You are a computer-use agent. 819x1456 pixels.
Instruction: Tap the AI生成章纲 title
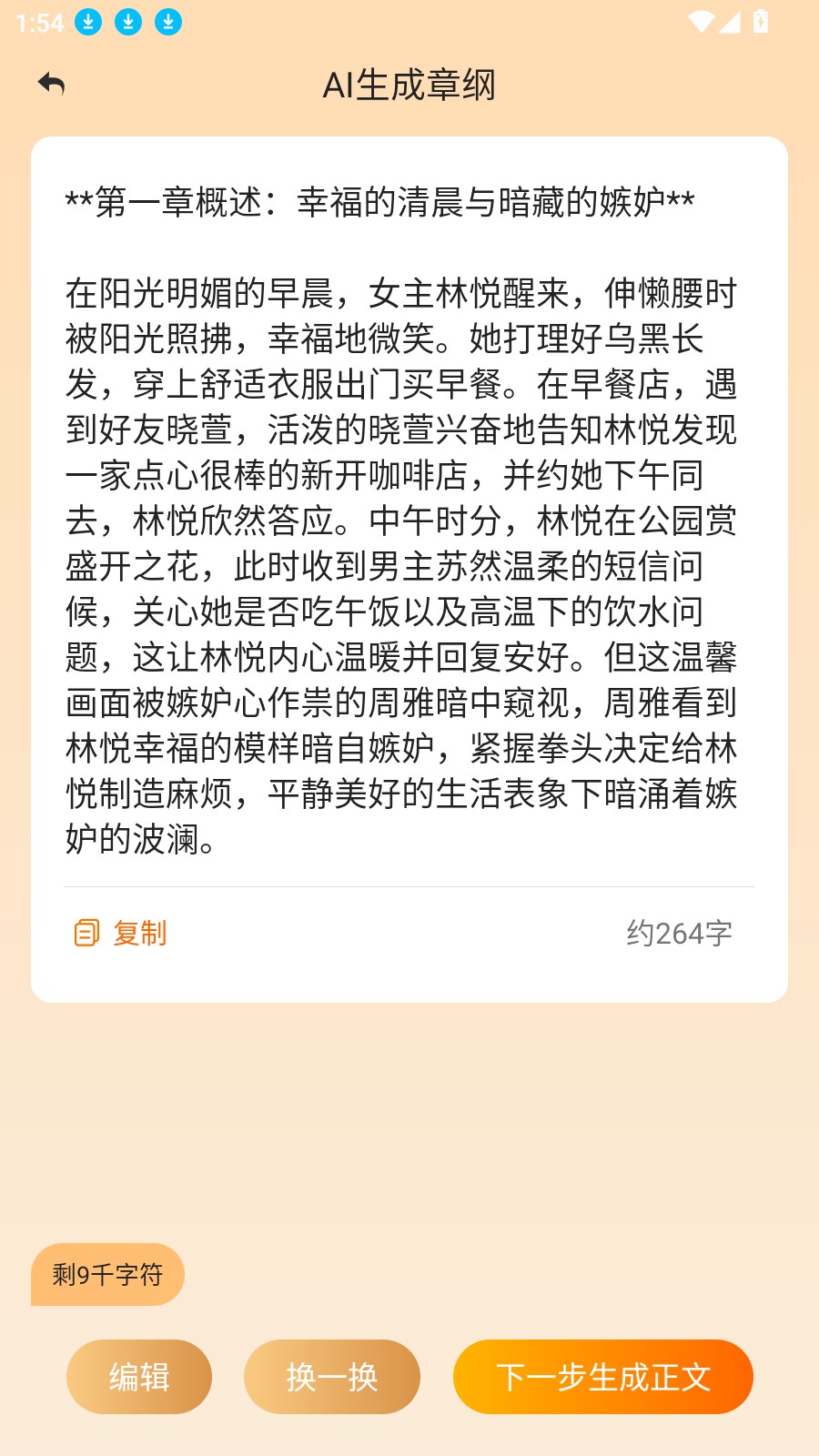409,85
